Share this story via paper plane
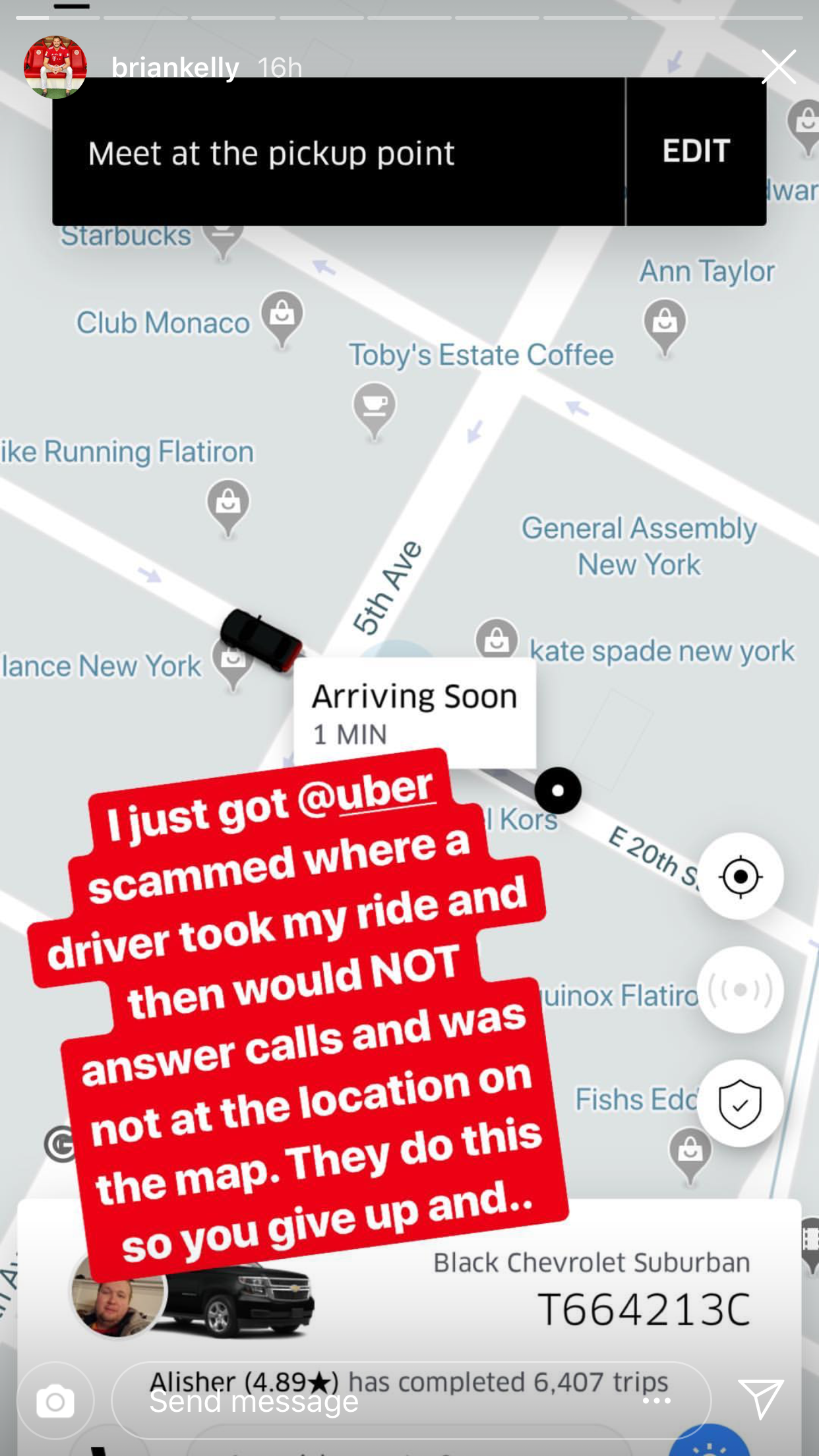 pyautogui.click(x=761, y=1398)
